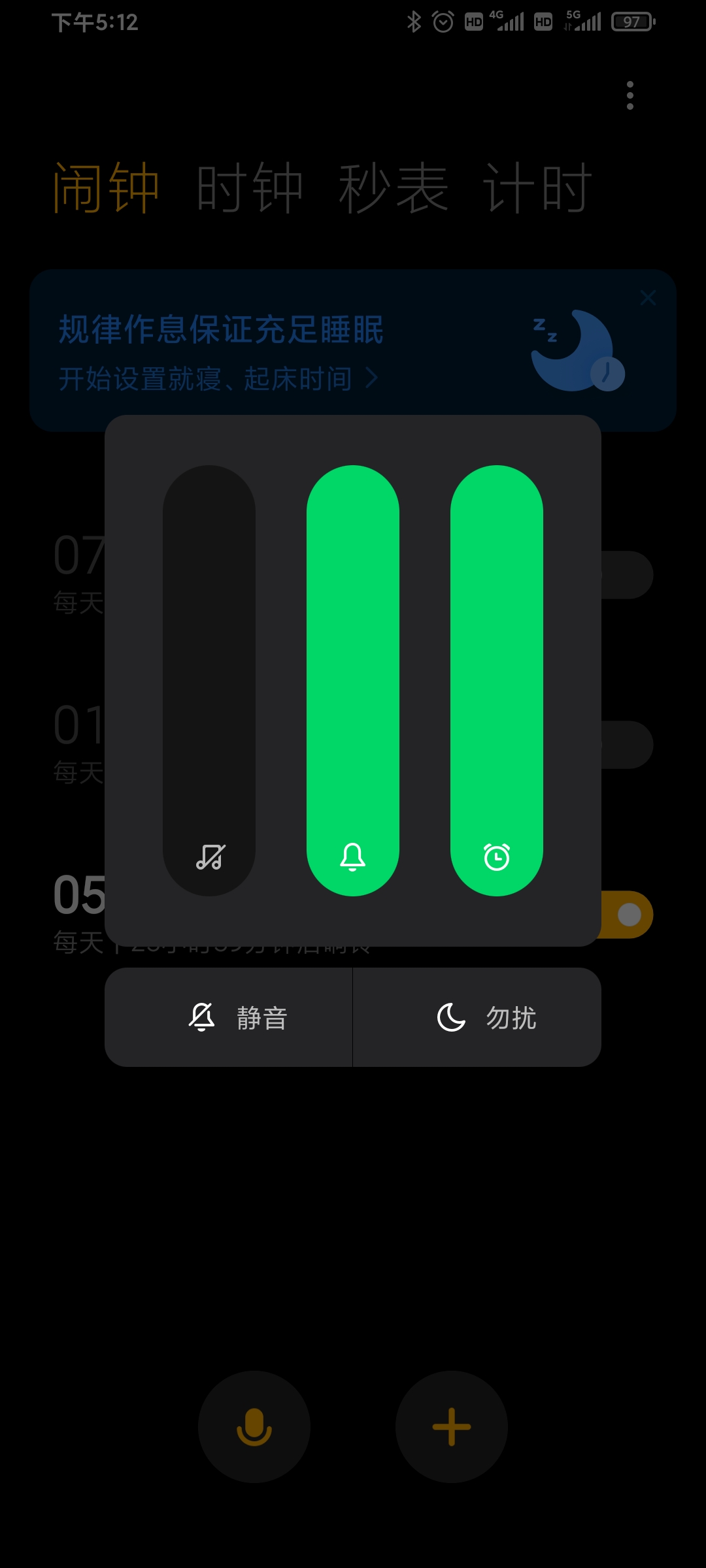Dismiss the sleep schedule banner
The width and height of the screenshot is (706, 1568).
[648, 298]
